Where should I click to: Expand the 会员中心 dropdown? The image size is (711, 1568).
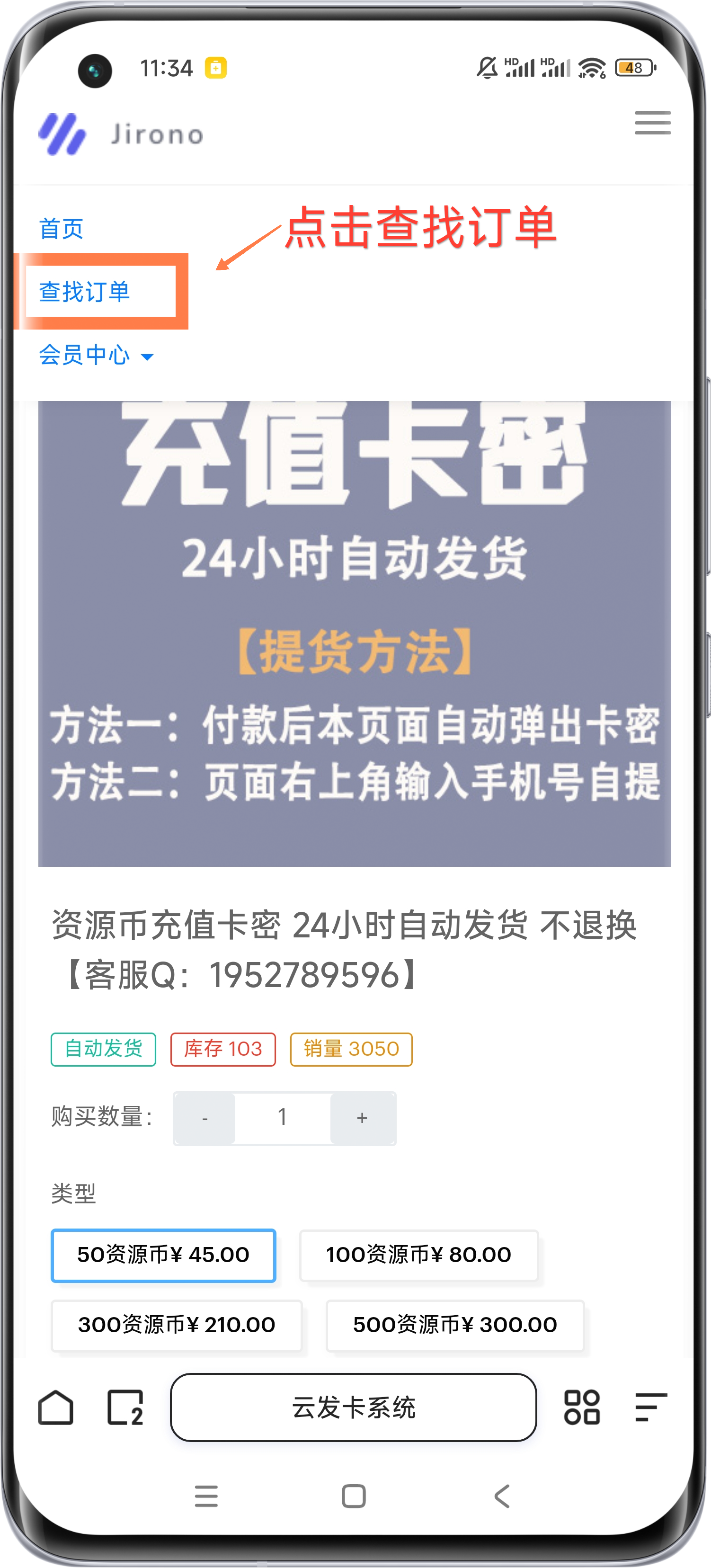(x=96, y=355)
